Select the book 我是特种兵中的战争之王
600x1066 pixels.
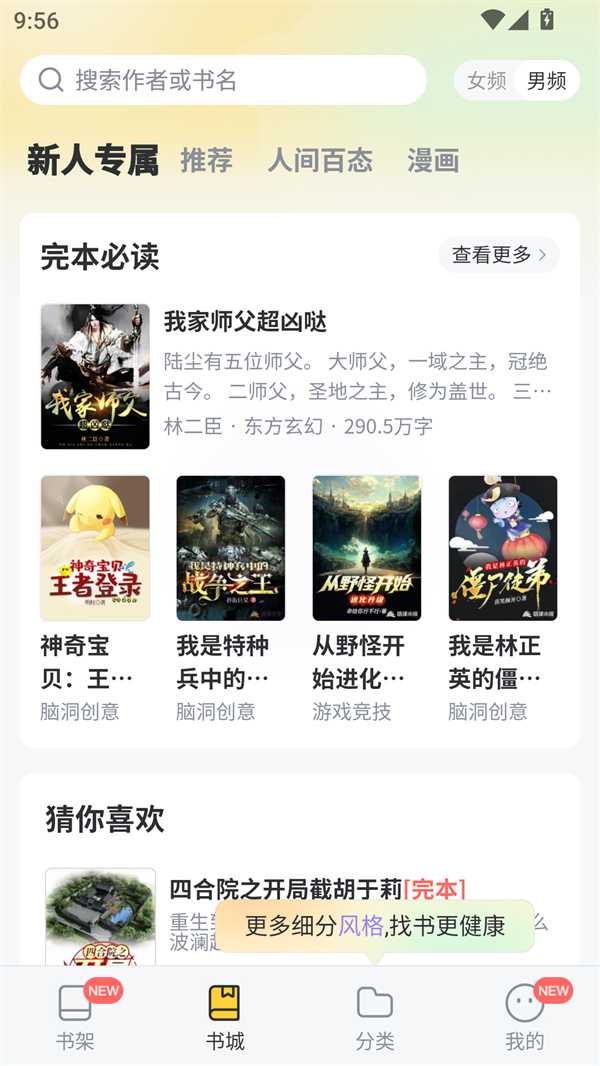coord(231,548)
